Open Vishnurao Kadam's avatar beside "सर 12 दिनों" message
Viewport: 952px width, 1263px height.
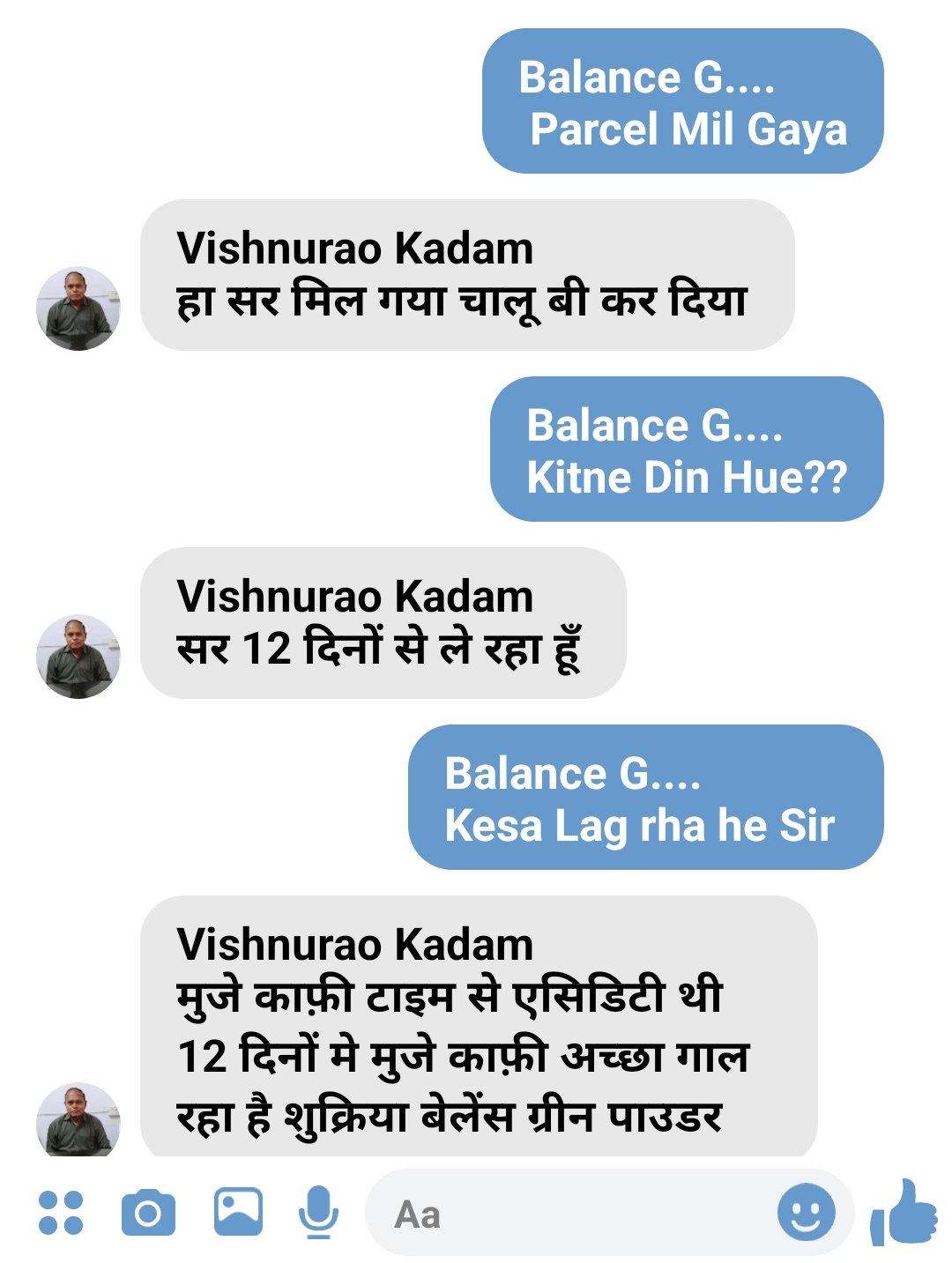[x=78, y=657]
